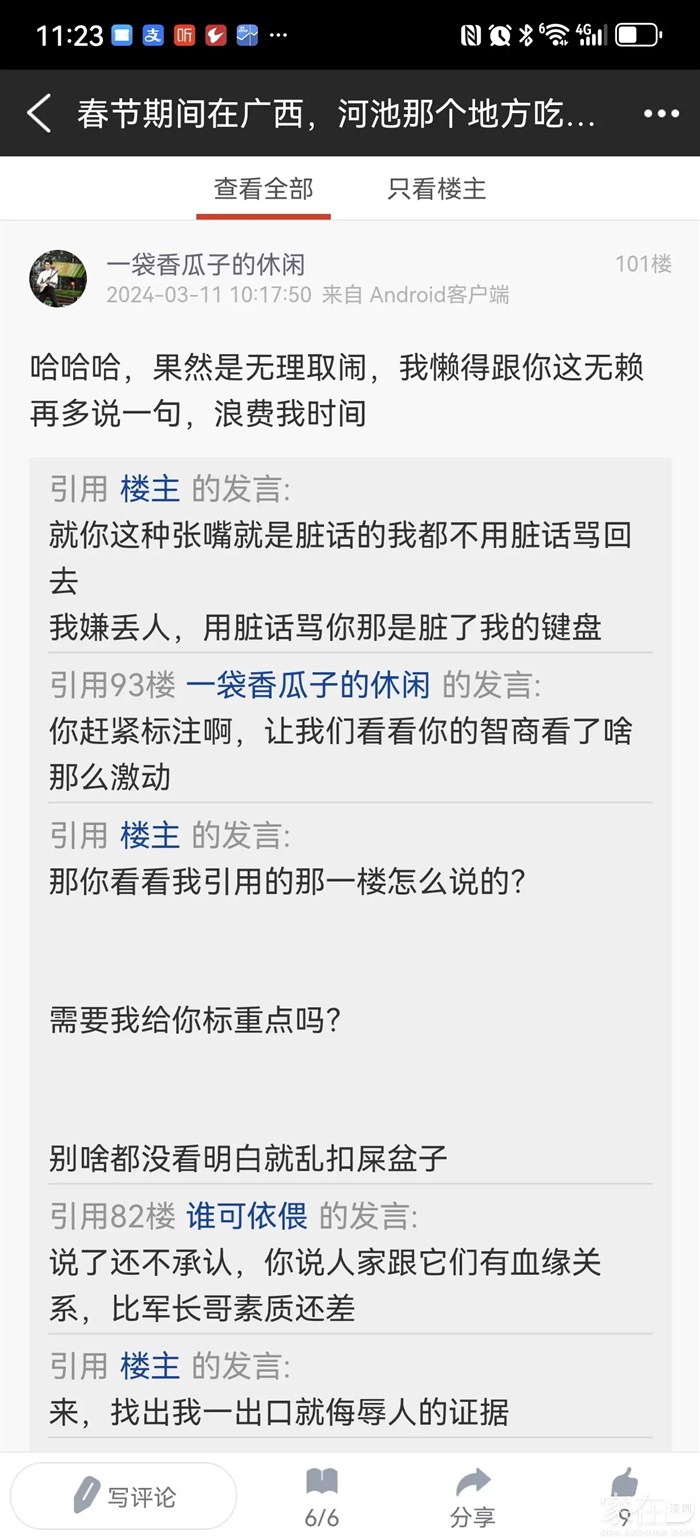Switch to the 只看楼主 tab
Screen dimensions: 700x1539
437,189
